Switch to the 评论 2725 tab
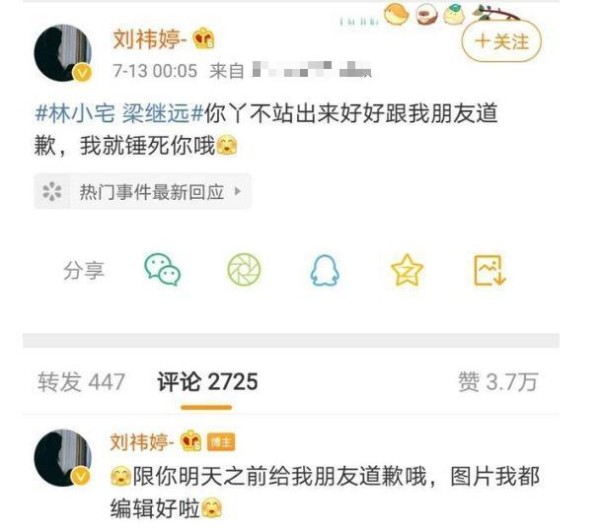Viewport: 600px width, 531px height. [x=207, y=381]
